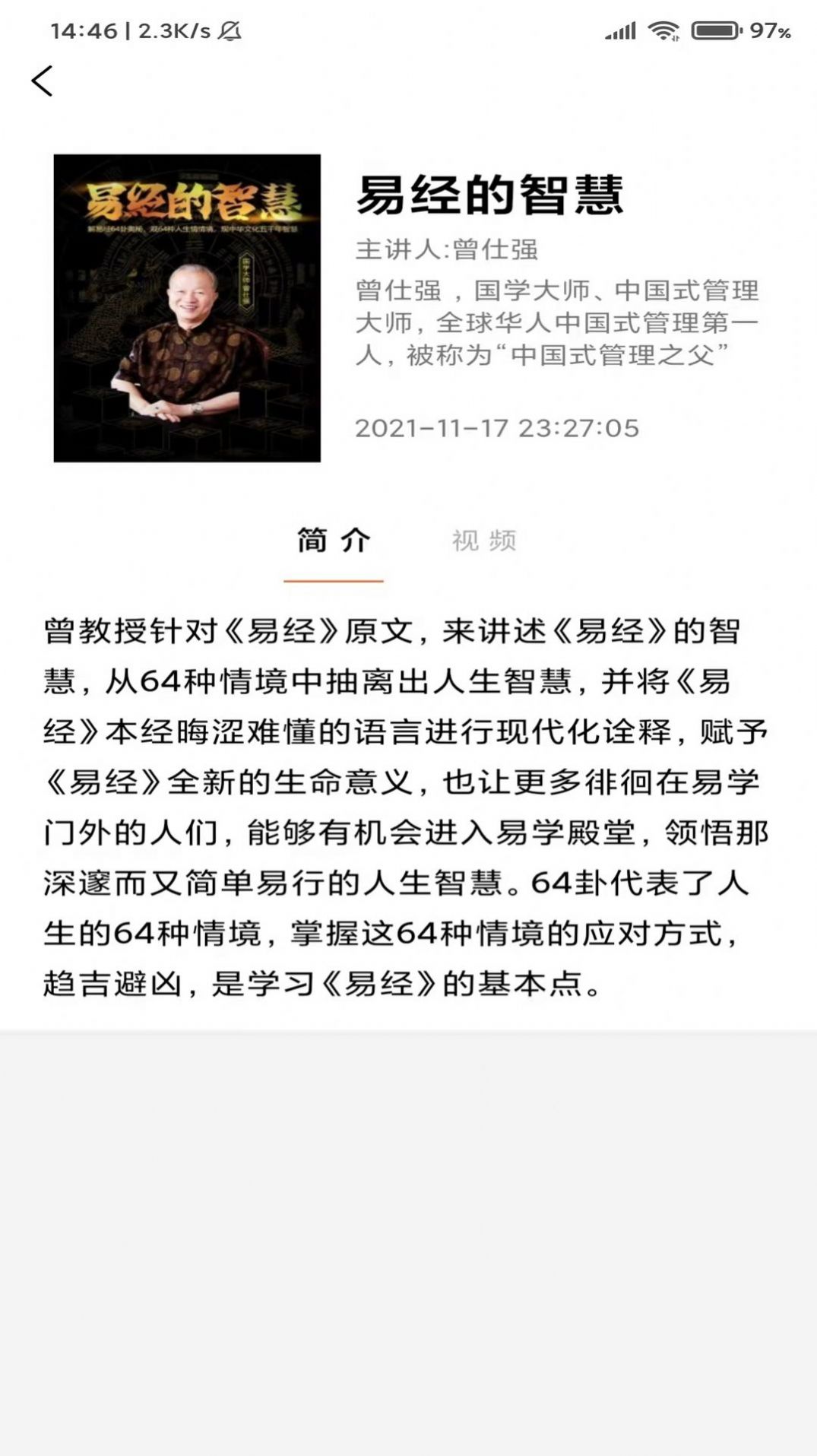817x1456 pixels.
Task: Select the publish date 2021-11-17 text
Action: 499,428
